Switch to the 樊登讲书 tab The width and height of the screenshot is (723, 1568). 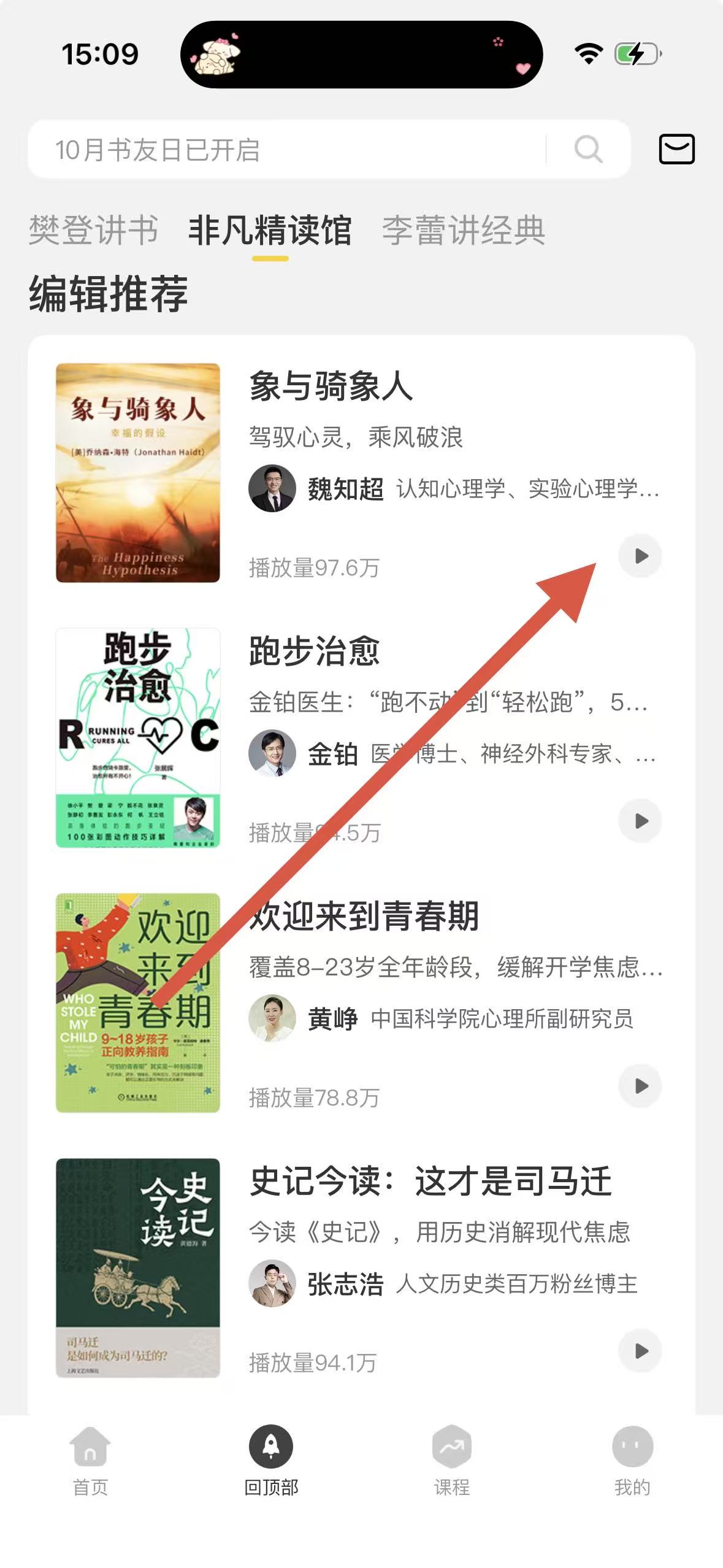(93, 231)
